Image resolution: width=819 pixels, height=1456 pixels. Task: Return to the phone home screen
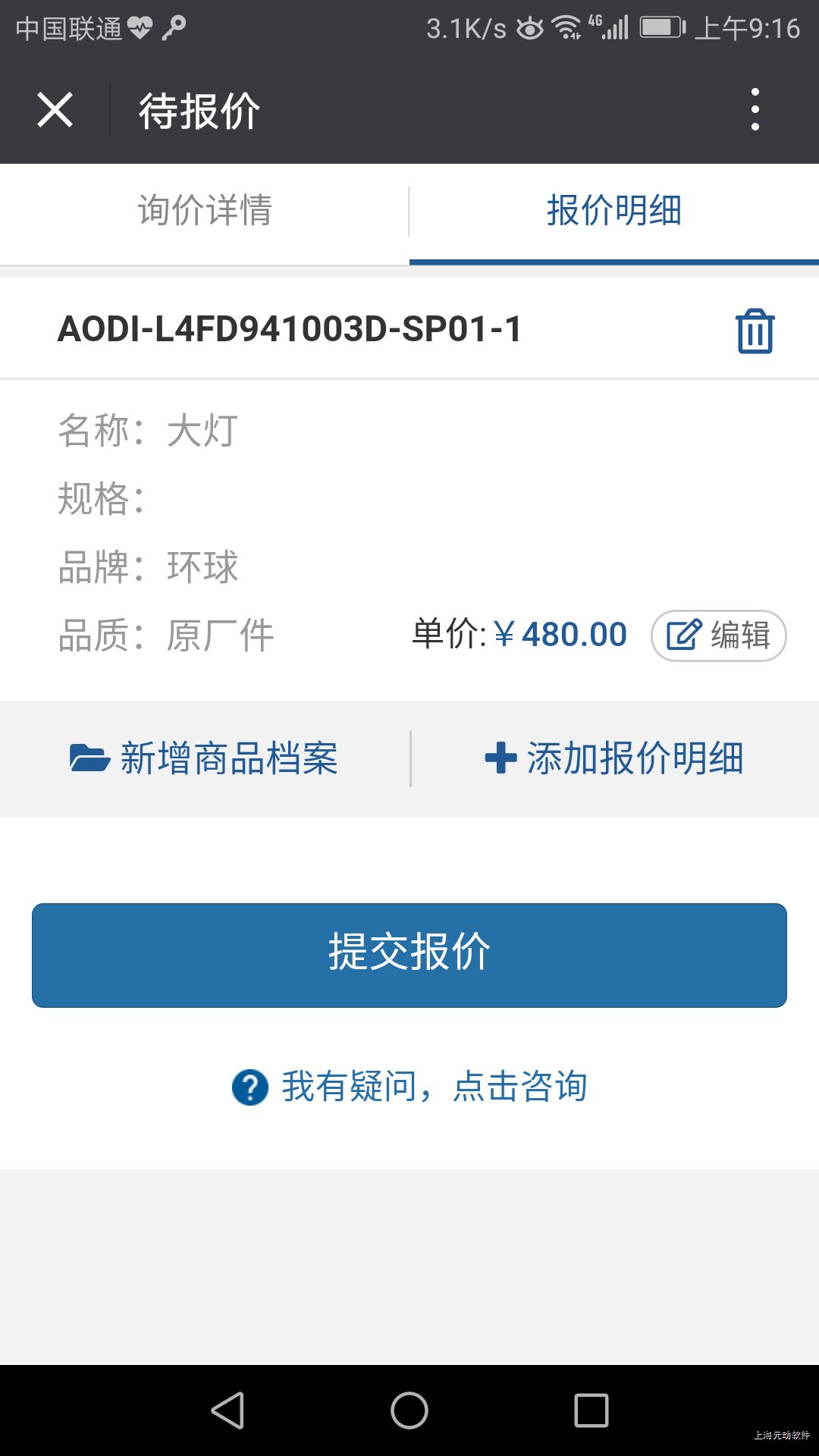tap(409, 1410)
